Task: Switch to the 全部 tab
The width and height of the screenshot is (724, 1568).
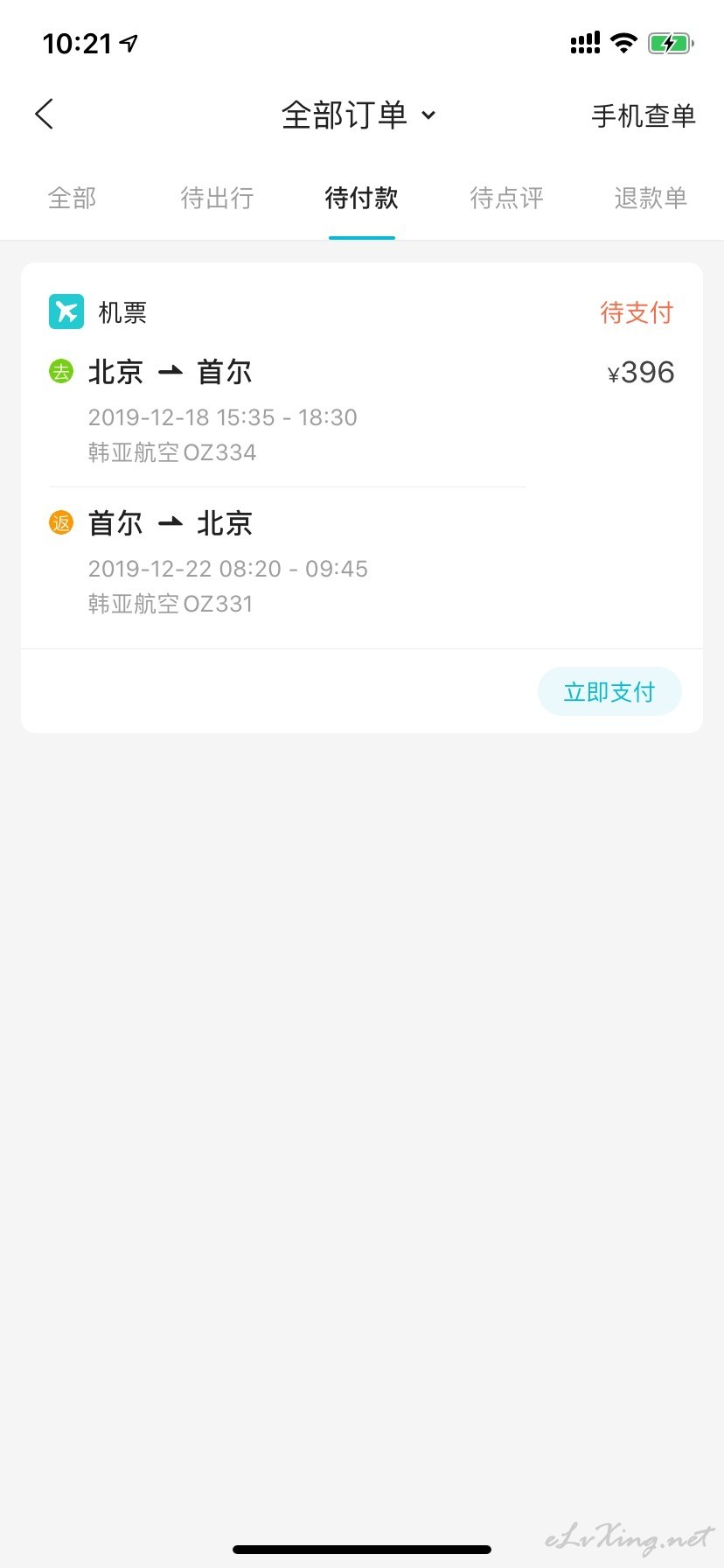Action: point(72,198)
